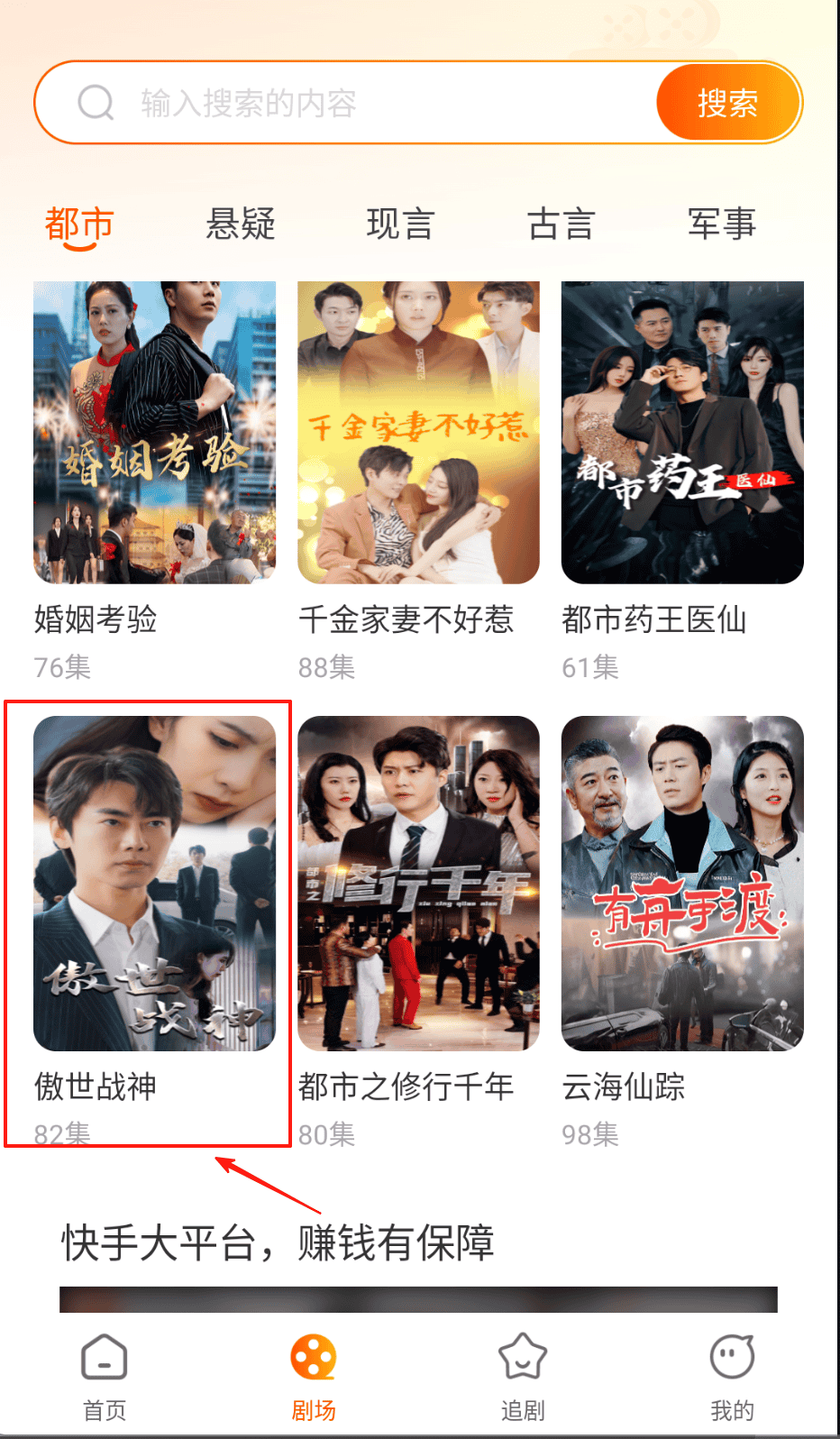Screen dimensions: 840x1439
Task: Tap the film reel icon above 剧场
Action: pos(314,1357)
